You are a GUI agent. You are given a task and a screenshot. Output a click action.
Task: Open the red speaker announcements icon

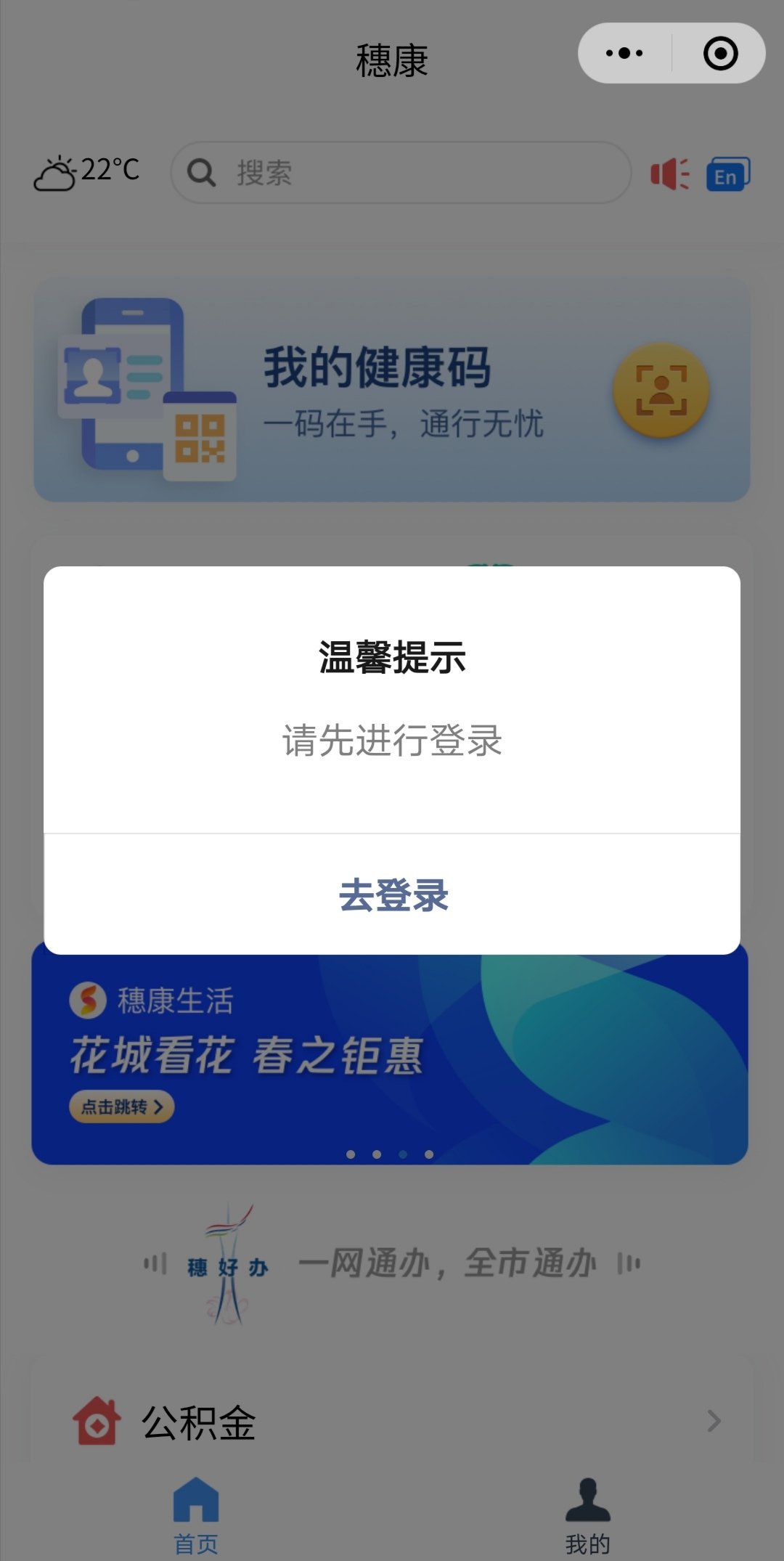(669, 174)
